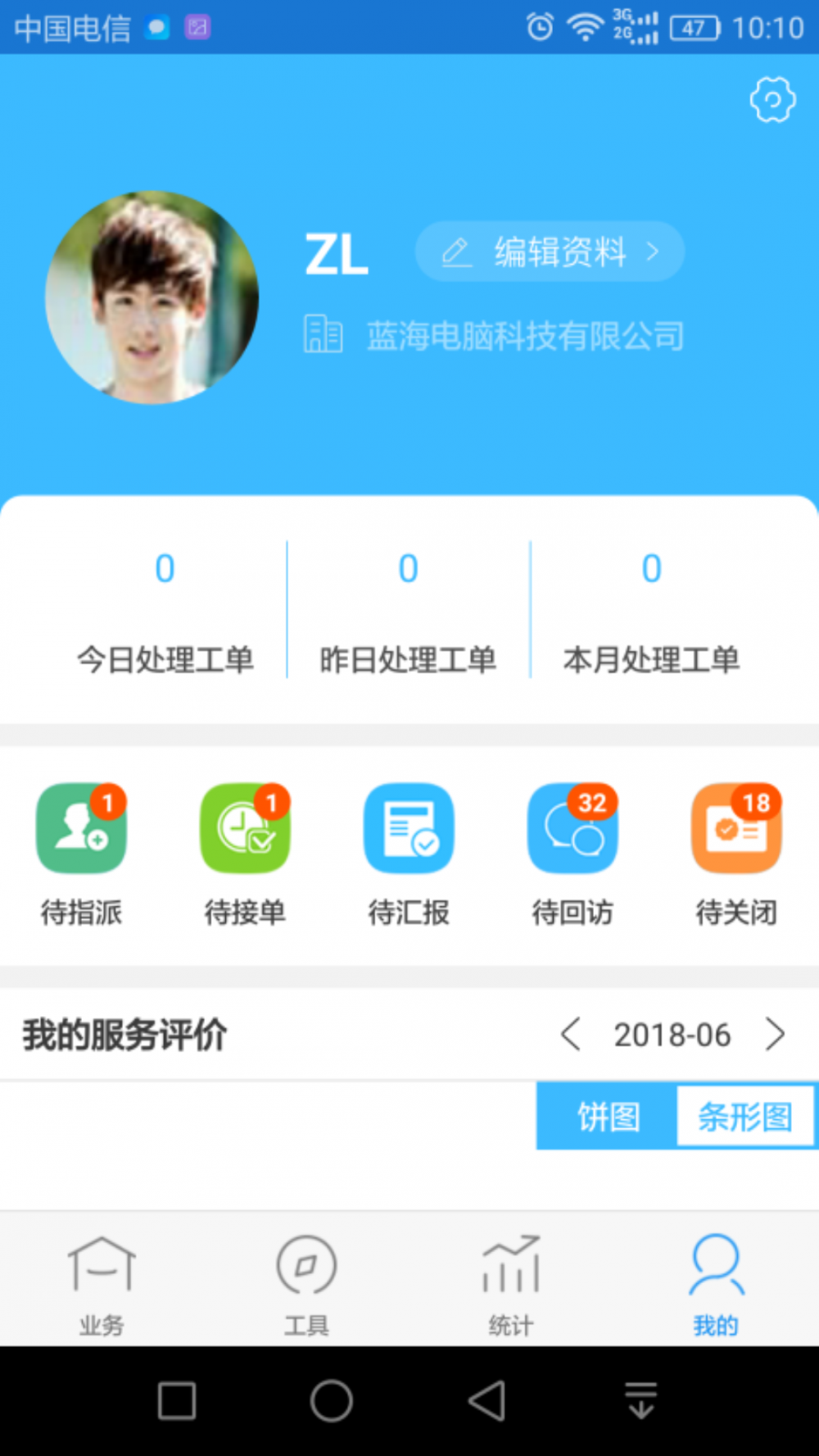
Task: View 今日处理工单 count
Action: 165,610
